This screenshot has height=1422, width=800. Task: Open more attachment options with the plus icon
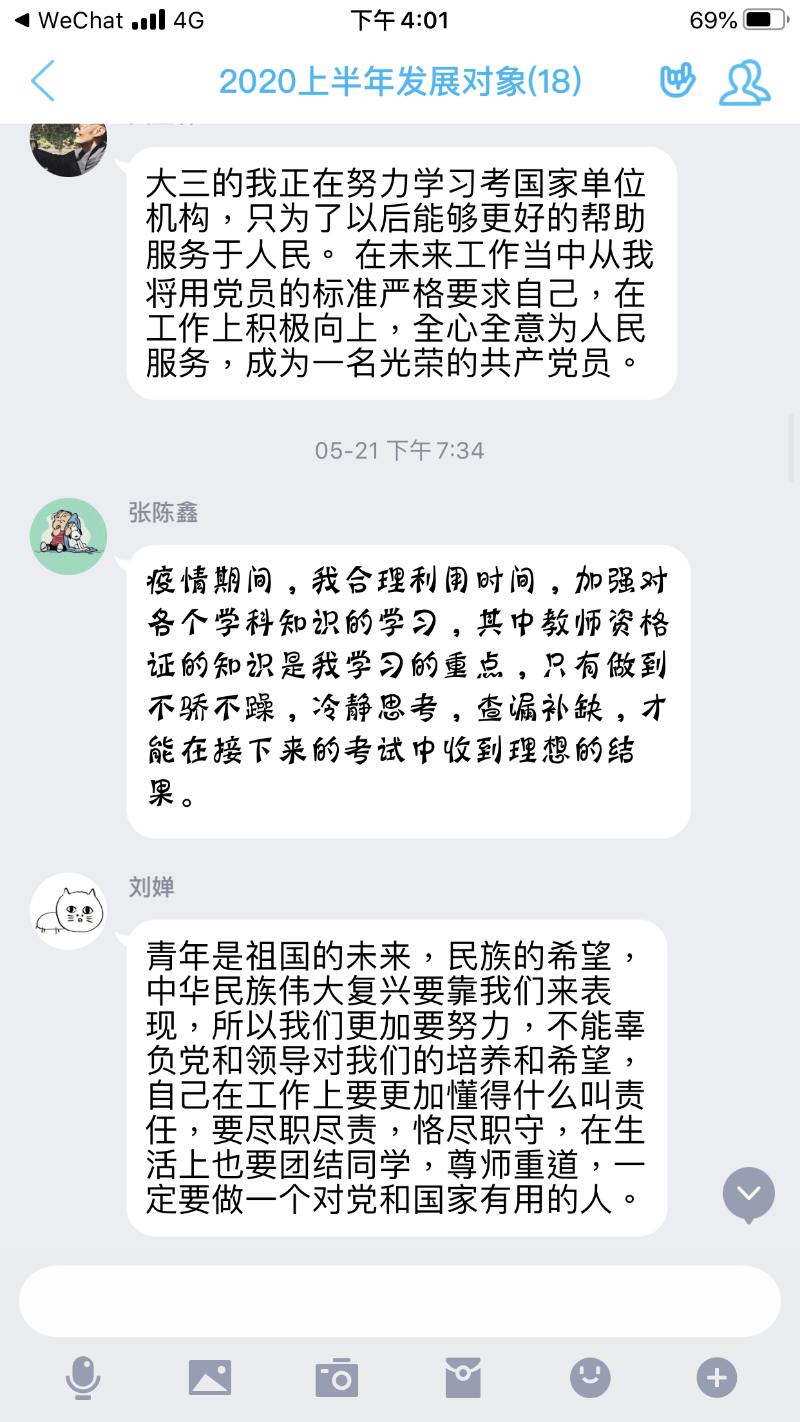[x=716, y=1377]
